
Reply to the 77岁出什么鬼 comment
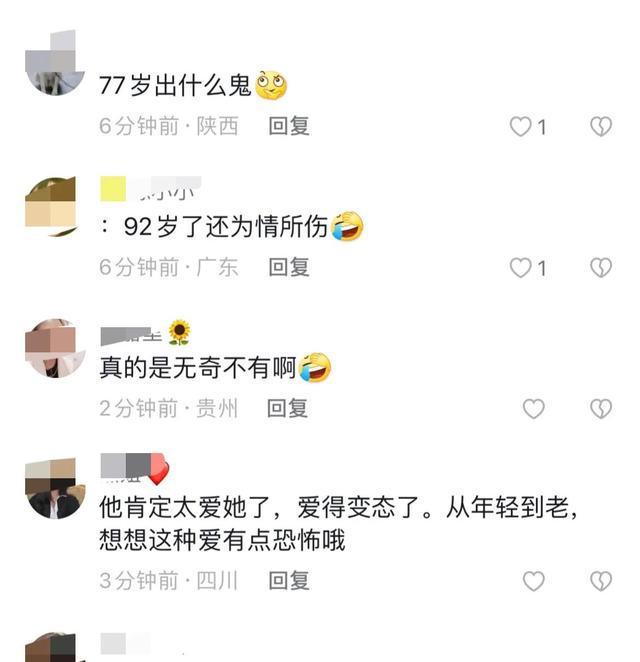(x=289, y=126)
